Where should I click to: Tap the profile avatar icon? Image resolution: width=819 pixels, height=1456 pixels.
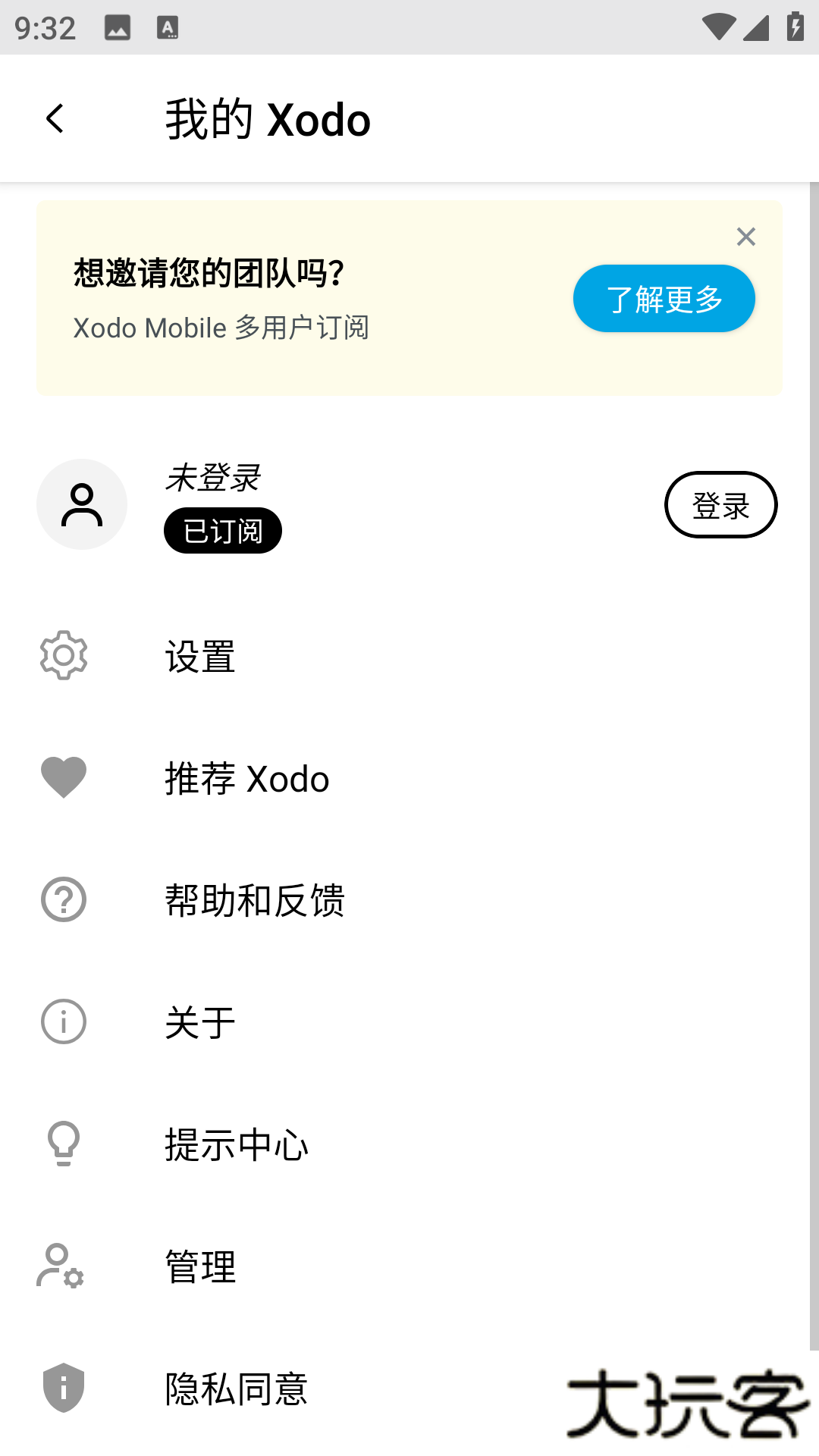tap(81, 504)
